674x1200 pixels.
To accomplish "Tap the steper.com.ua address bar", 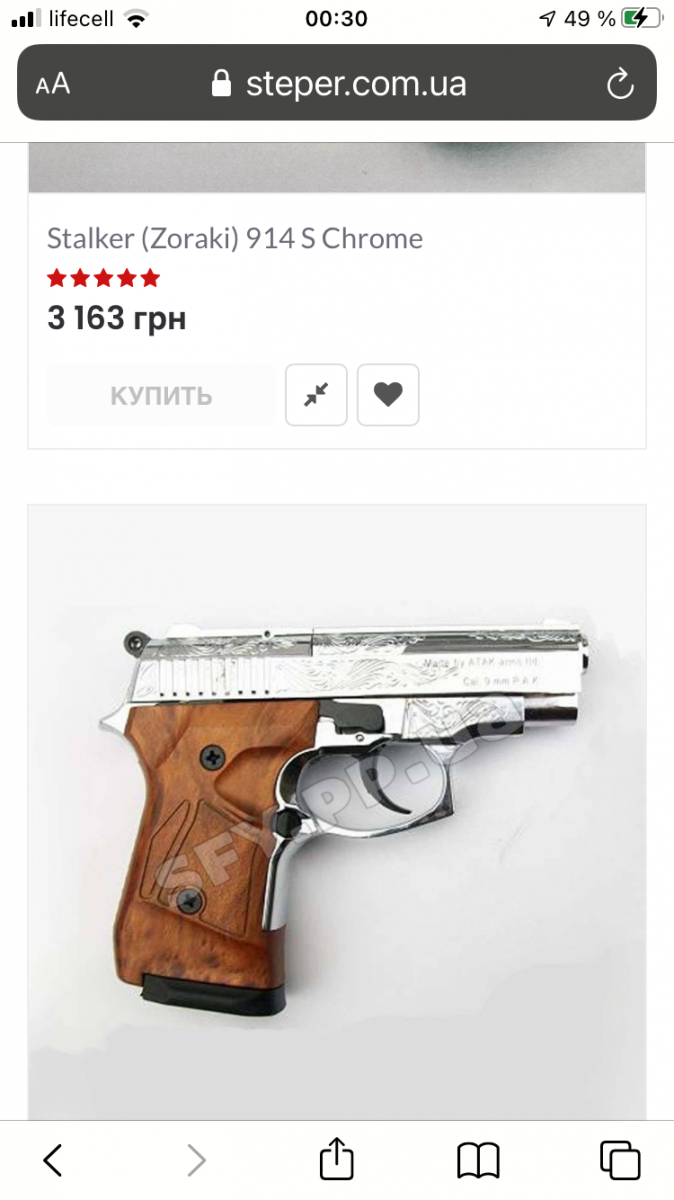I will (337, 83).
